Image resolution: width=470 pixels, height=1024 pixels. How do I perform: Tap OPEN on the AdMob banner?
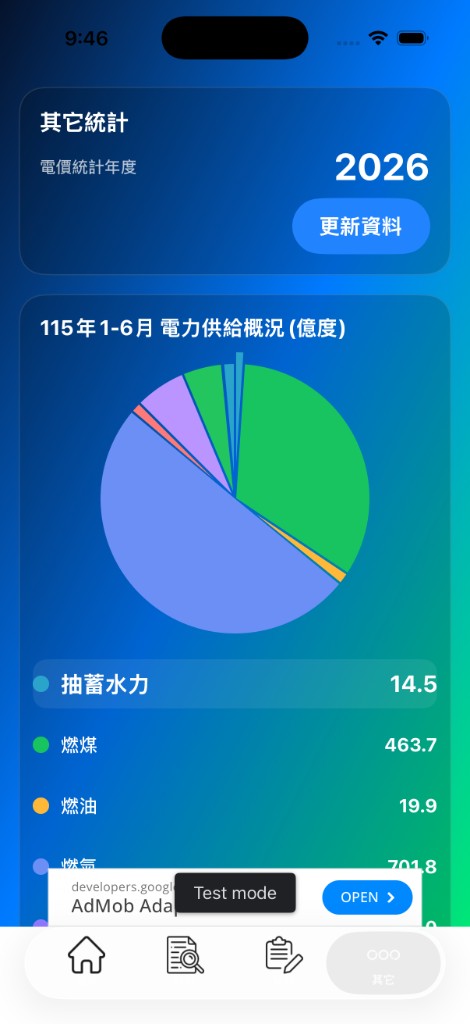pos(368,897)
